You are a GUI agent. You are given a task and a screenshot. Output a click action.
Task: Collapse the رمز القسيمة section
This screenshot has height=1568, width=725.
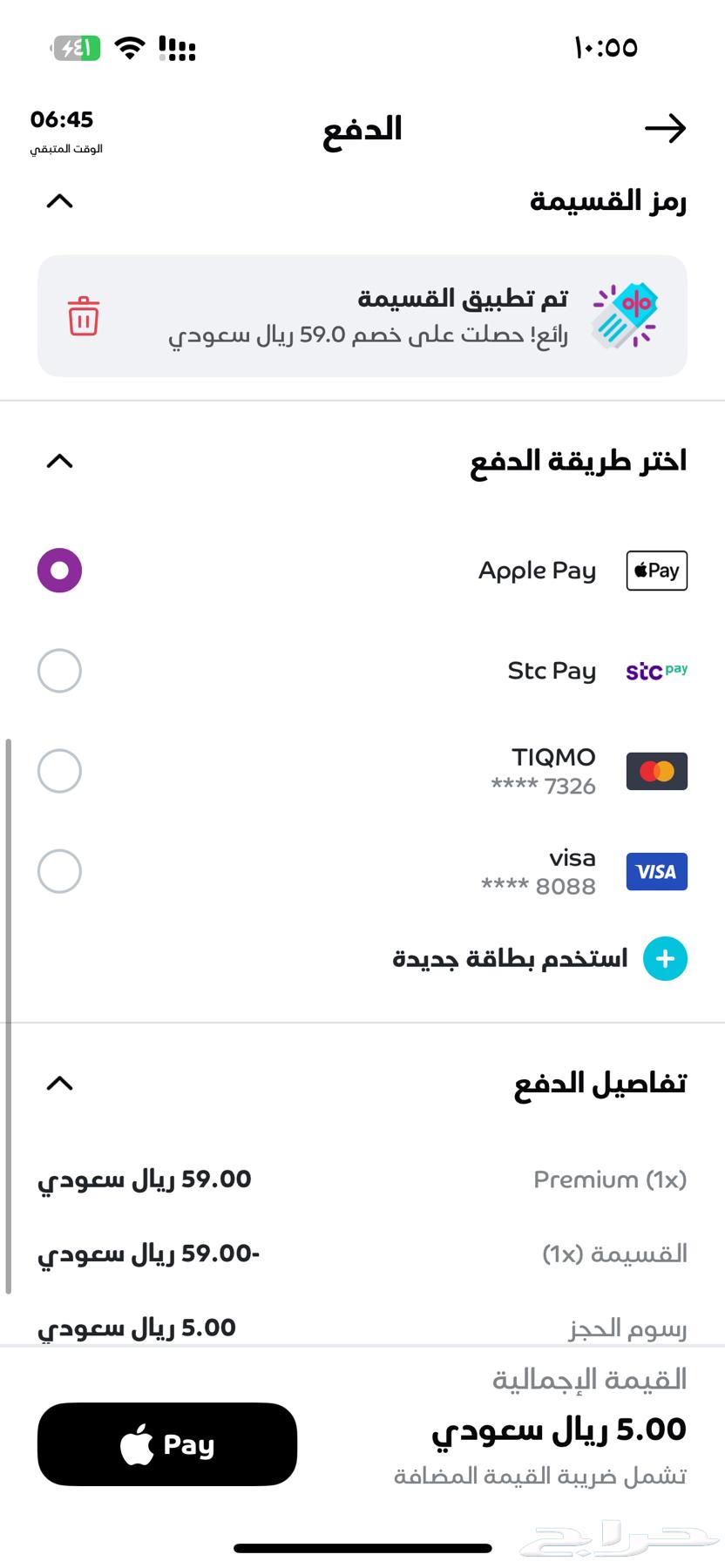(58, 201)
